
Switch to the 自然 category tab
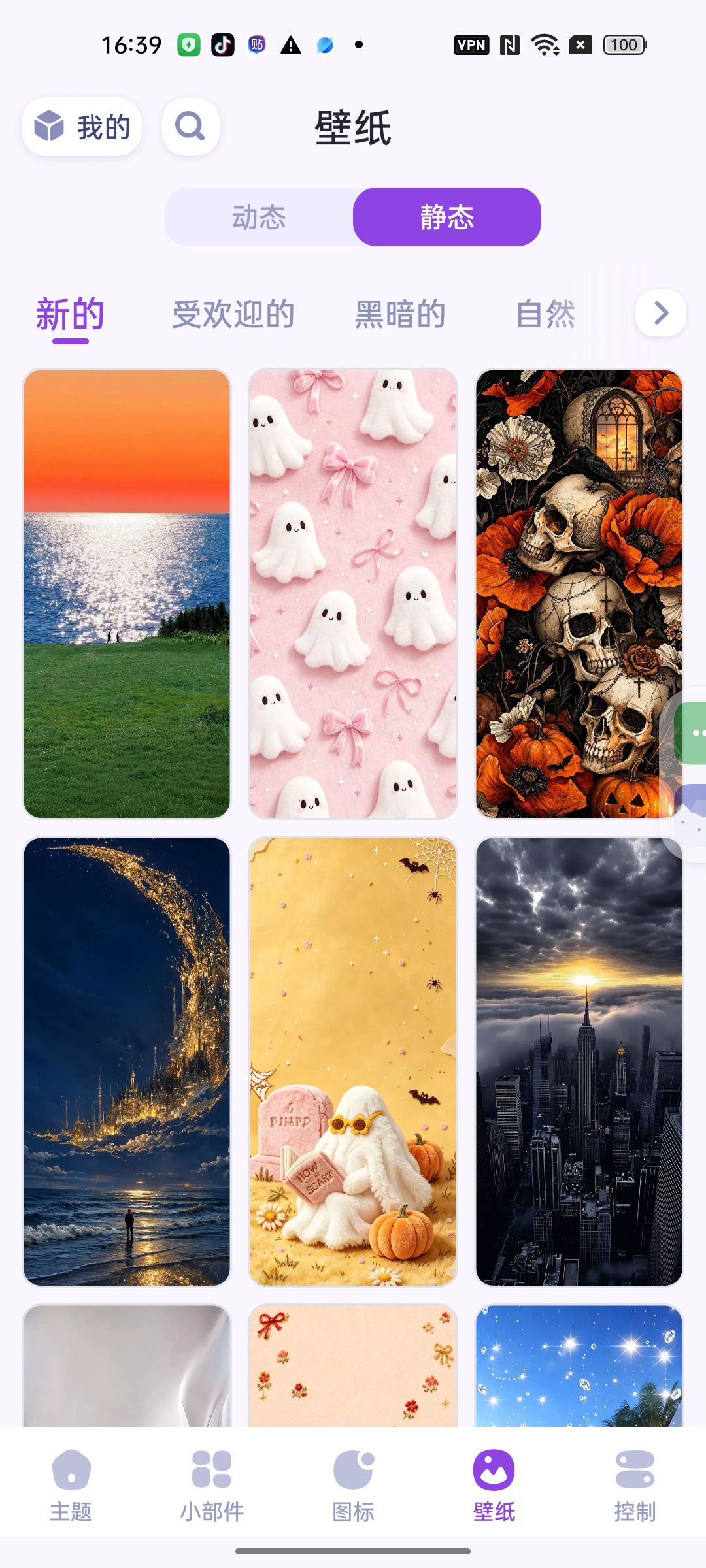(545, 315)
